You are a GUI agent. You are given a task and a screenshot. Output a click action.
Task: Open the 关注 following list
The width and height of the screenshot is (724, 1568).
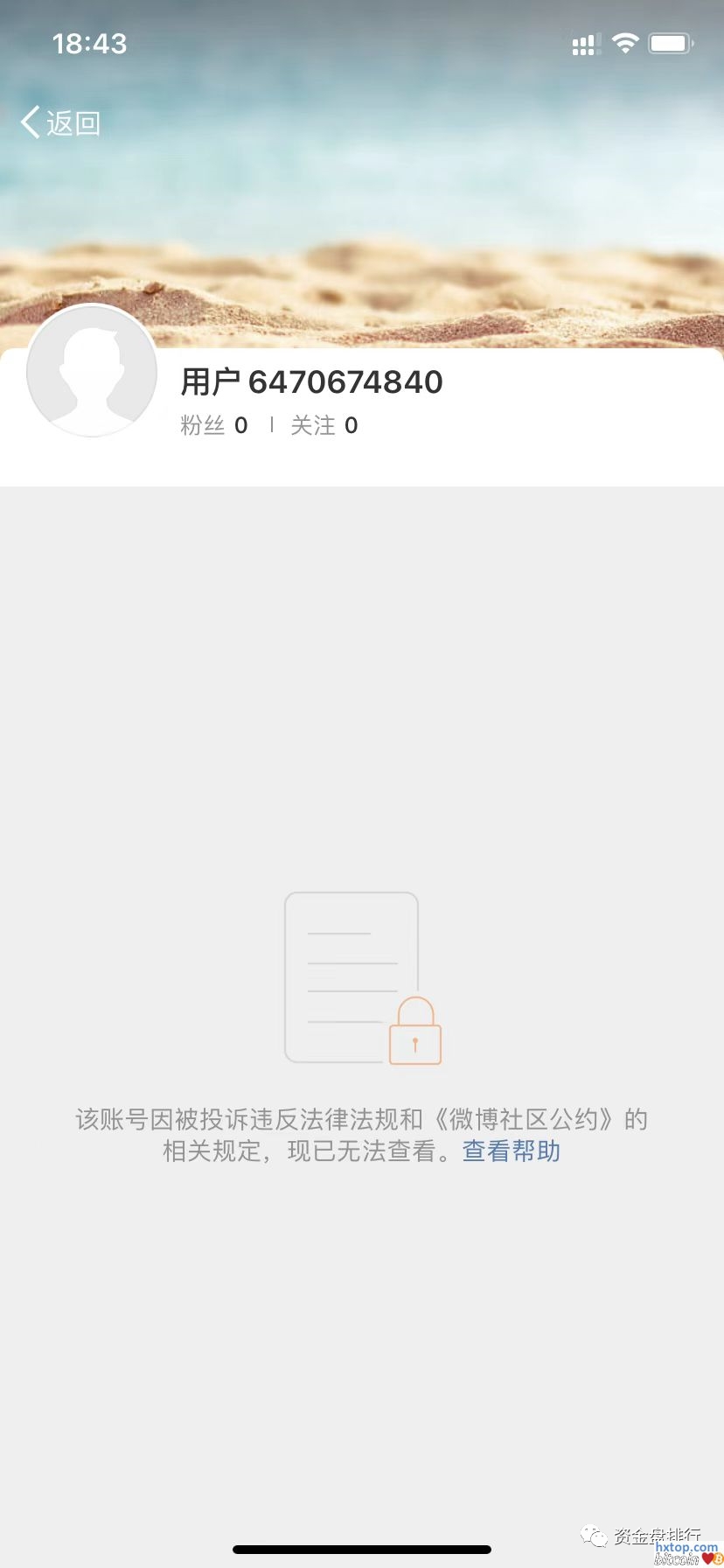coord(324,425)
